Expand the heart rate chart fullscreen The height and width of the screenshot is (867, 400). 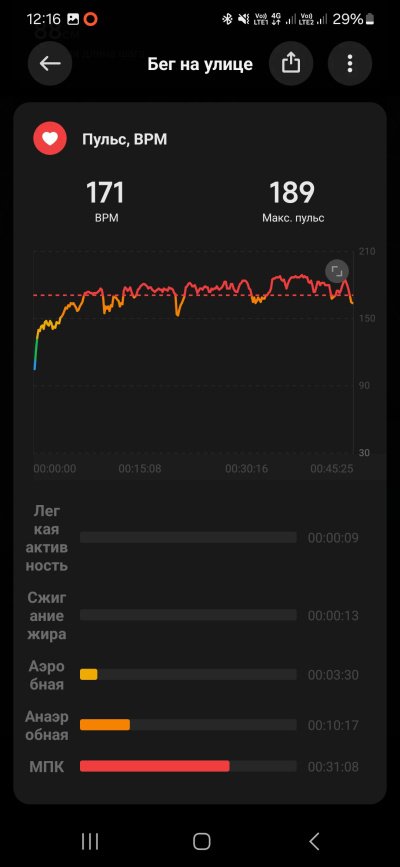[x=336, y=271]
